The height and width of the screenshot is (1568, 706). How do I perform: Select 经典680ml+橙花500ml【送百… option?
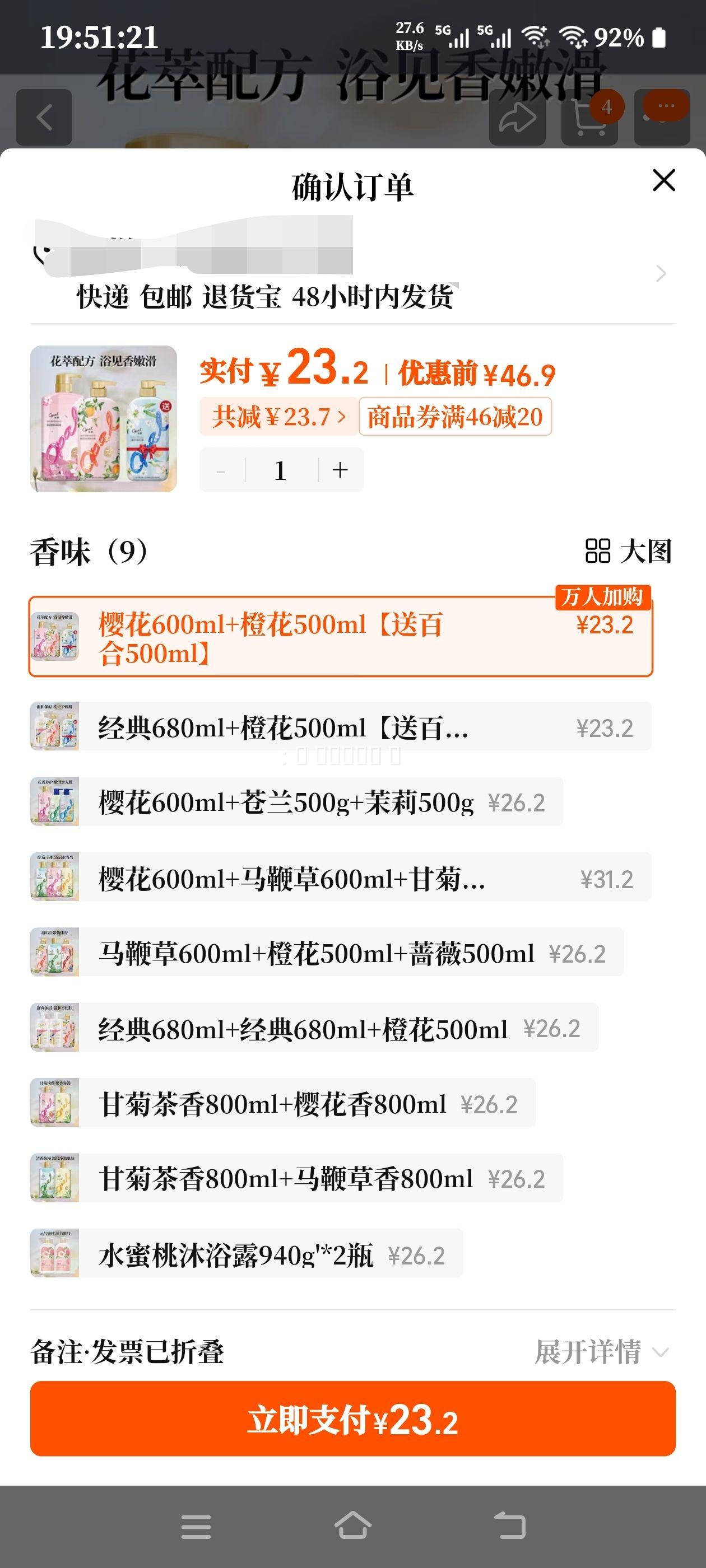point(340,727)
